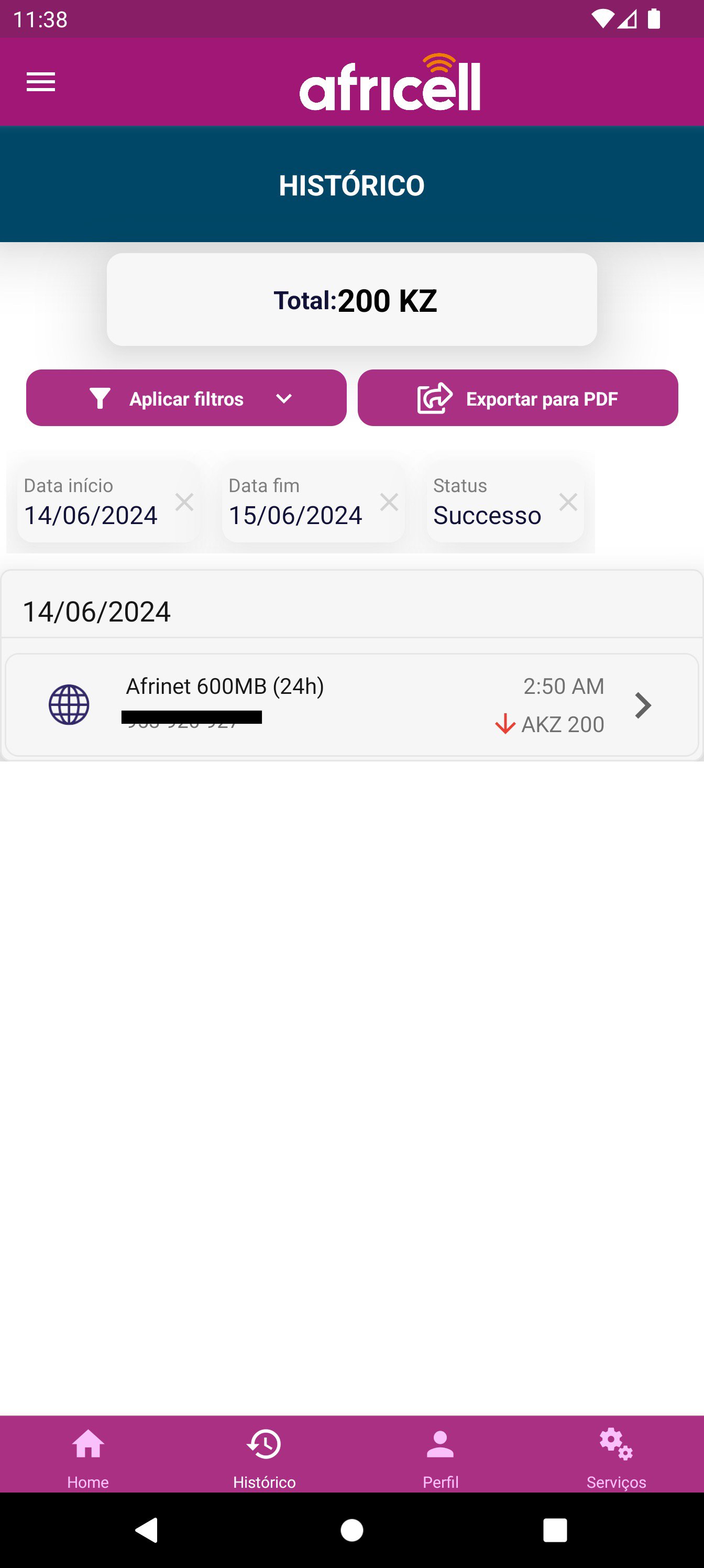Open the Afrinet 600MB (24h) transaction

tap(351, 705)
